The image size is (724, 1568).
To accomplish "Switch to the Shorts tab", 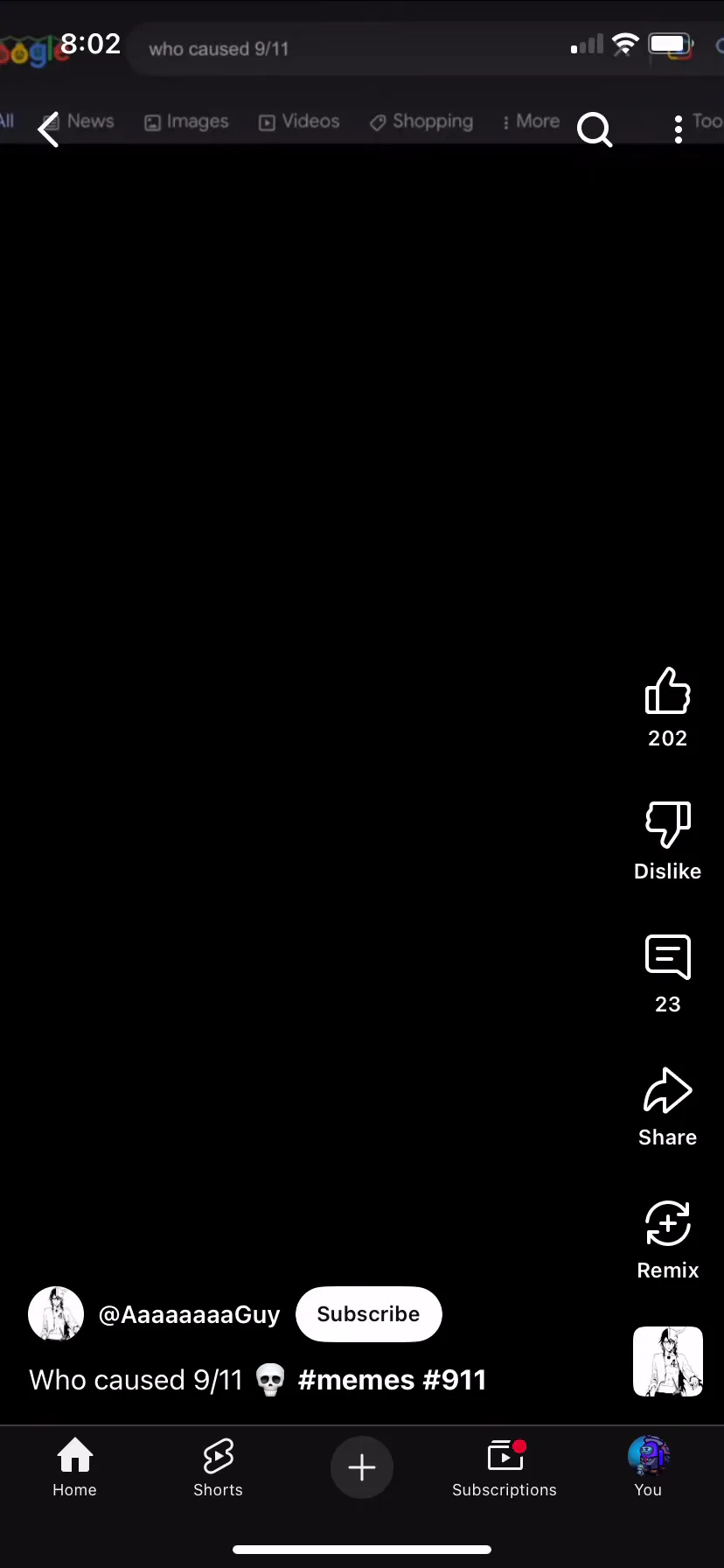I will pos(218,1467).
